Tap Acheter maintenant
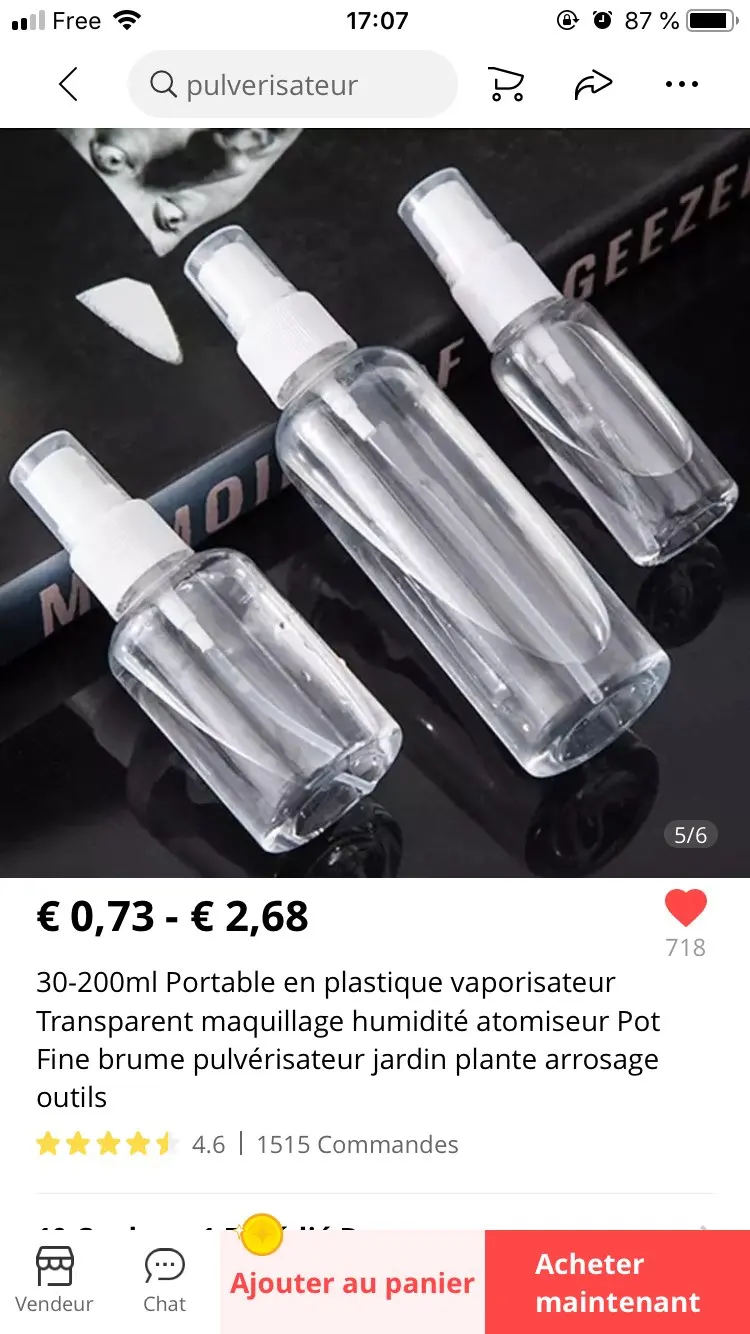 (617, 1283)
